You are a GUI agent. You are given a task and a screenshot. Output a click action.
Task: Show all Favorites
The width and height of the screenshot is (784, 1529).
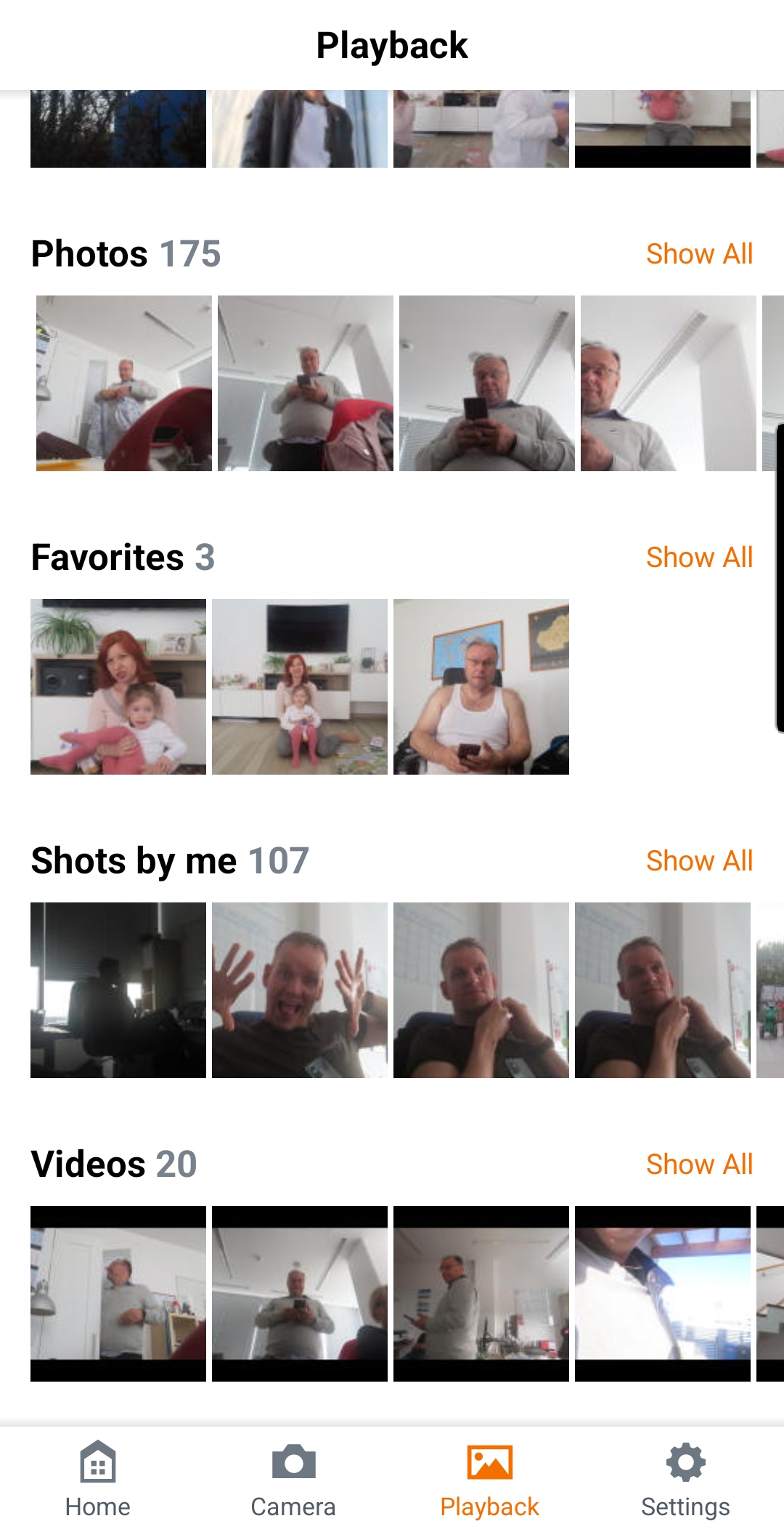pos(699,558)
